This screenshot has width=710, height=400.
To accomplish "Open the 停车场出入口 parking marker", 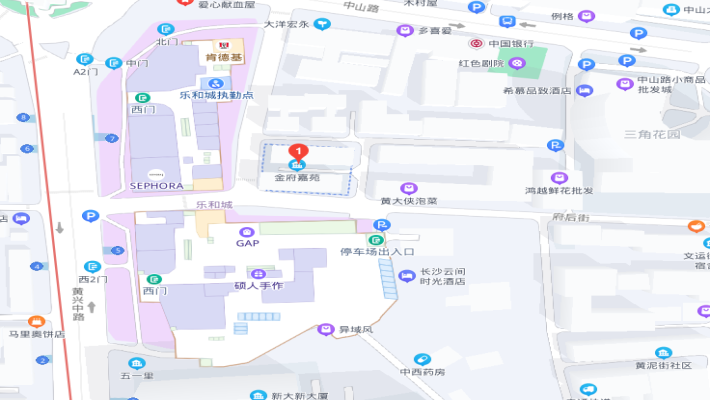I will click(376, 239).
